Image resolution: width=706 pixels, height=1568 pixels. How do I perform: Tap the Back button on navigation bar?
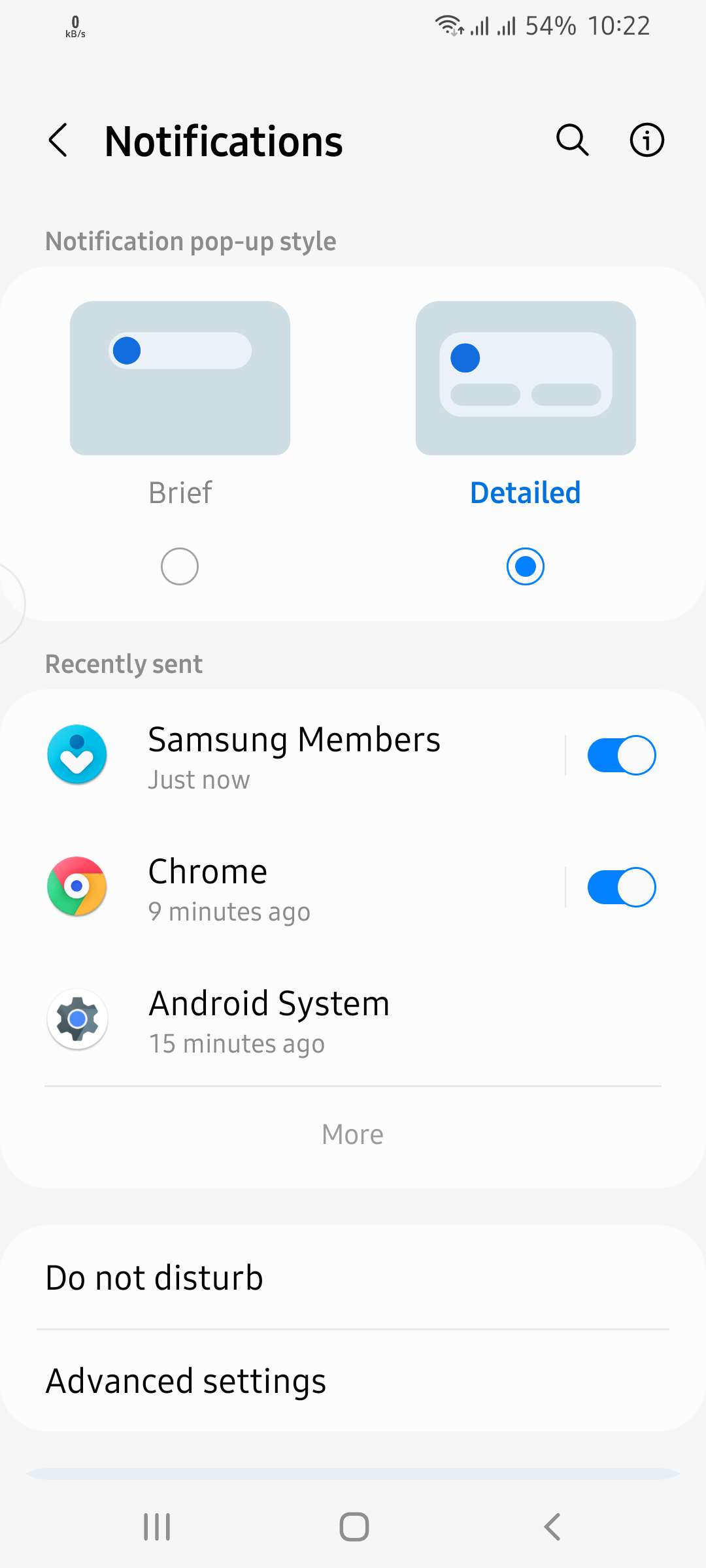pos(550,1527)
